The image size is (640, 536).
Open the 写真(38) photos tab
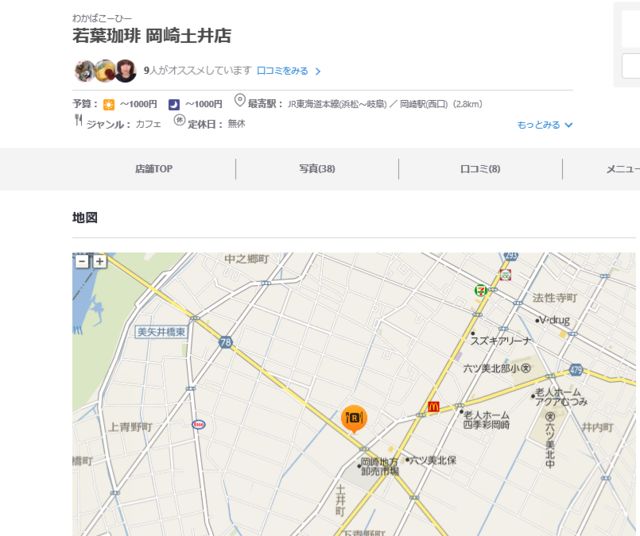317,169
